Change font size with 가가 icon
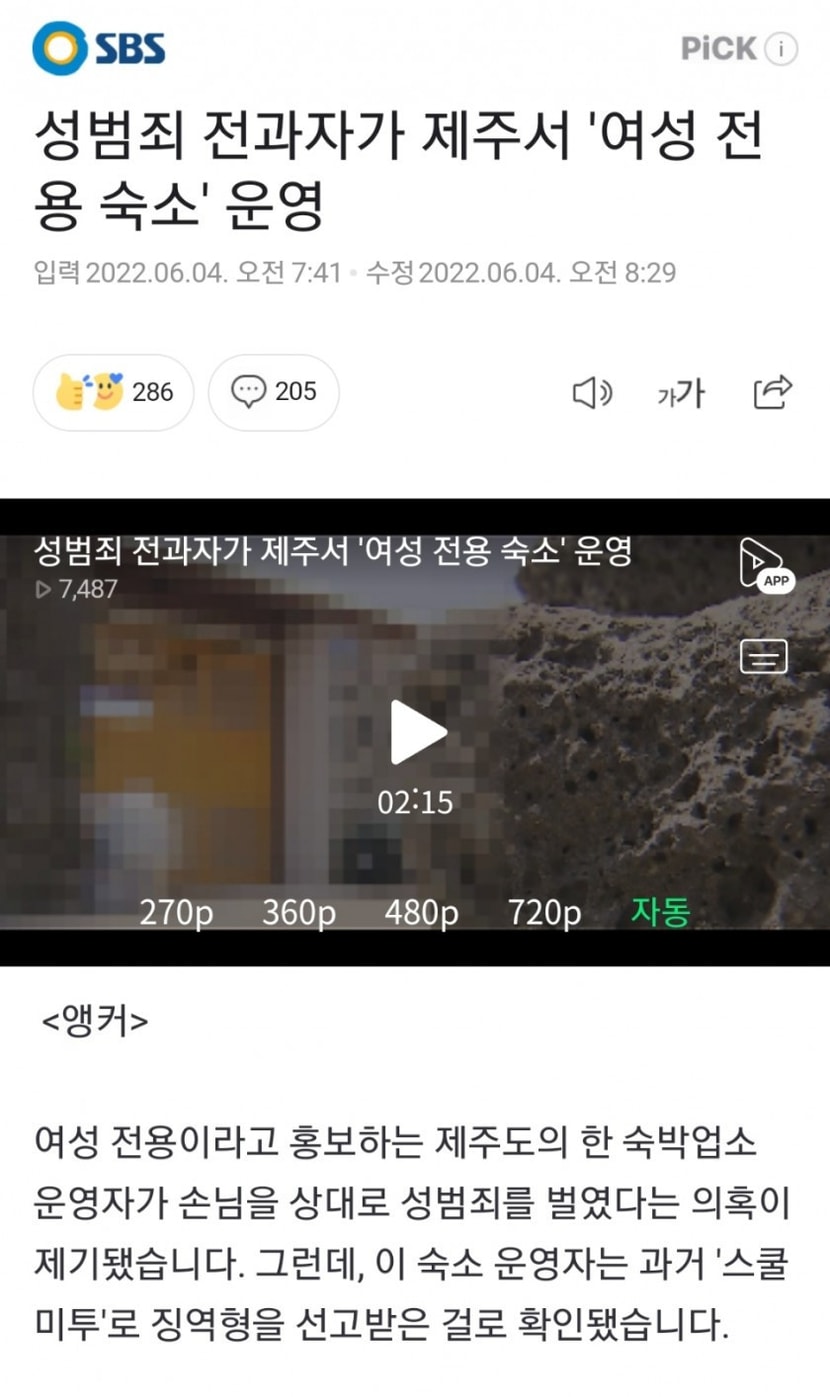Viewport: 830px width, 1397px height. [681, 394]
